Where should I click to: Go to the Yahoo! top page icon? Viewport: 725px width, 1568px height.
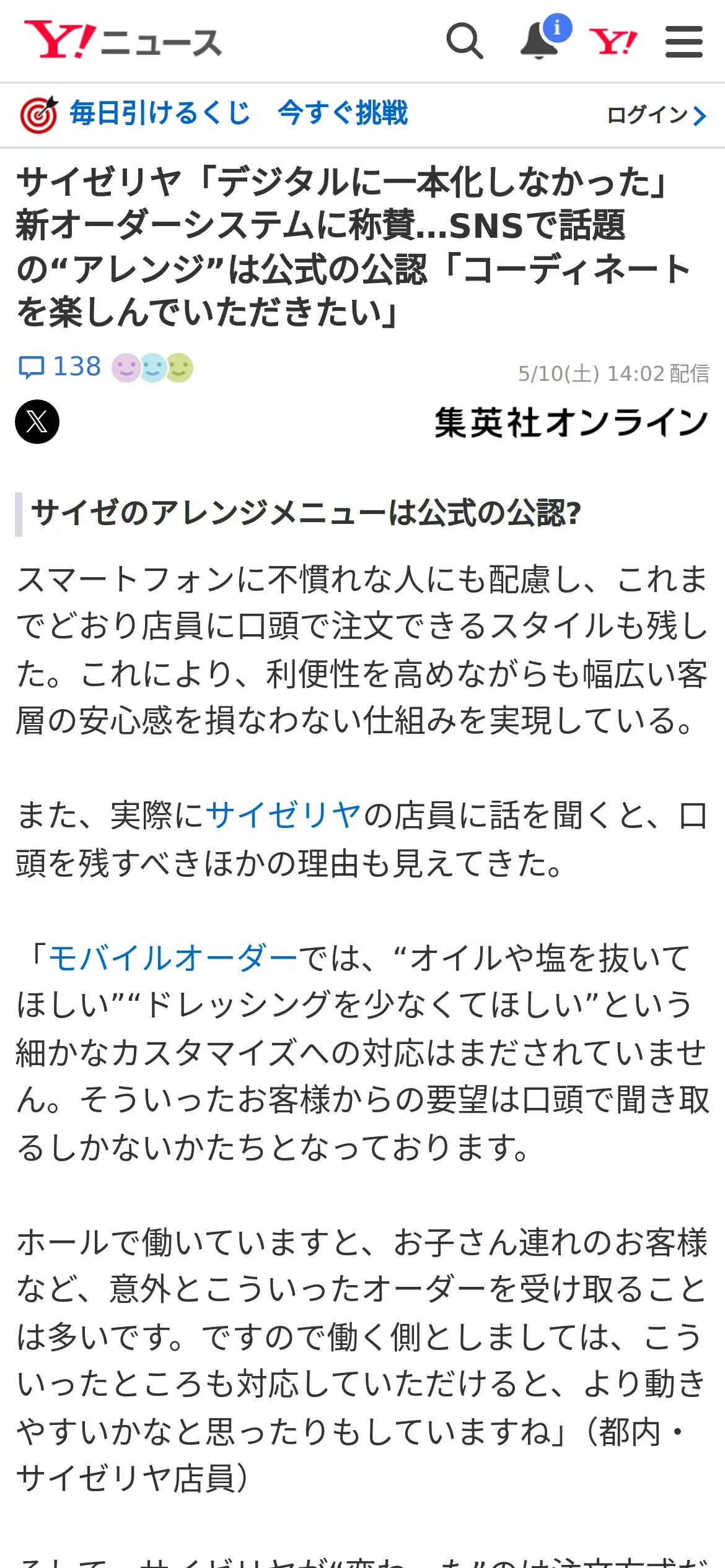pos(613,41)
